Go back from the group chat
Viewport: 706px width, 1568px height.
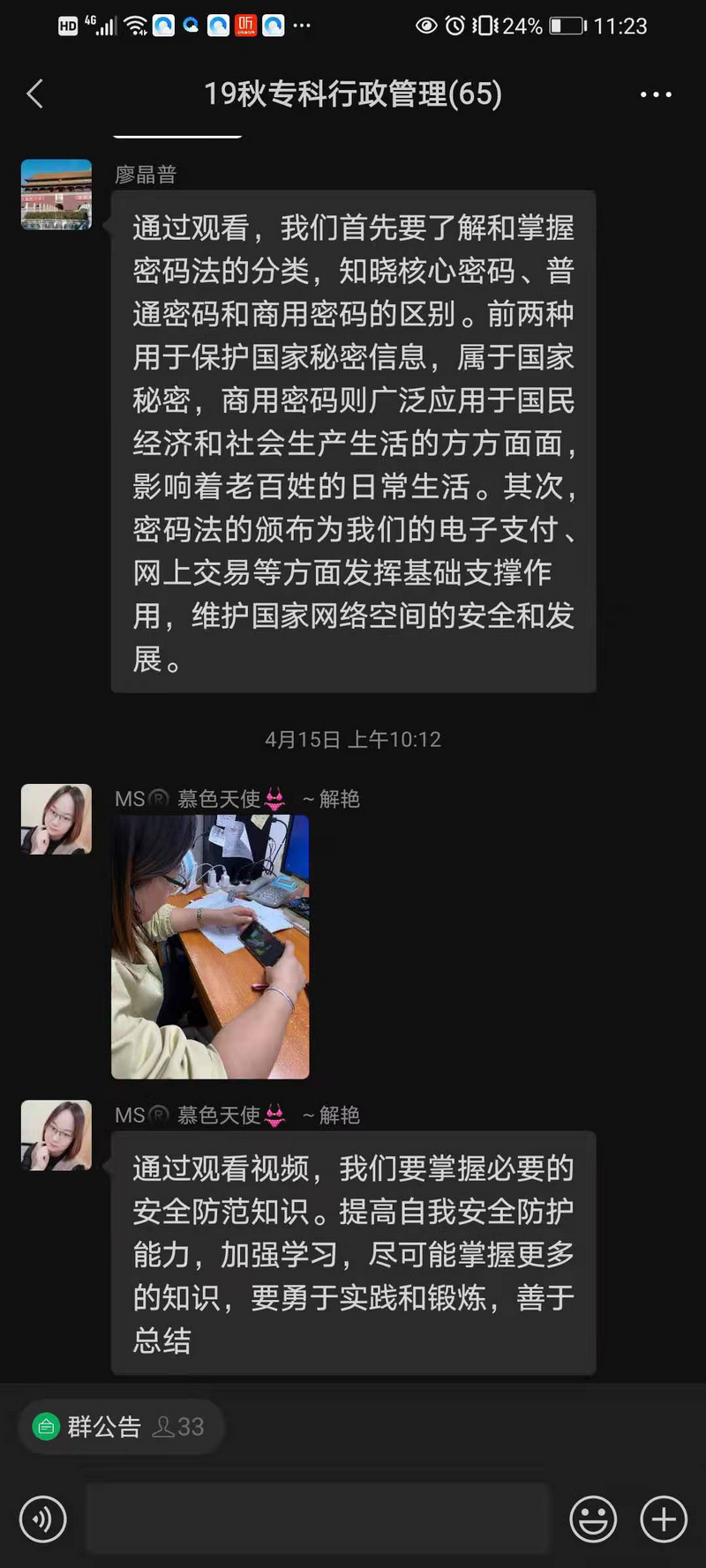click(35, 93)
